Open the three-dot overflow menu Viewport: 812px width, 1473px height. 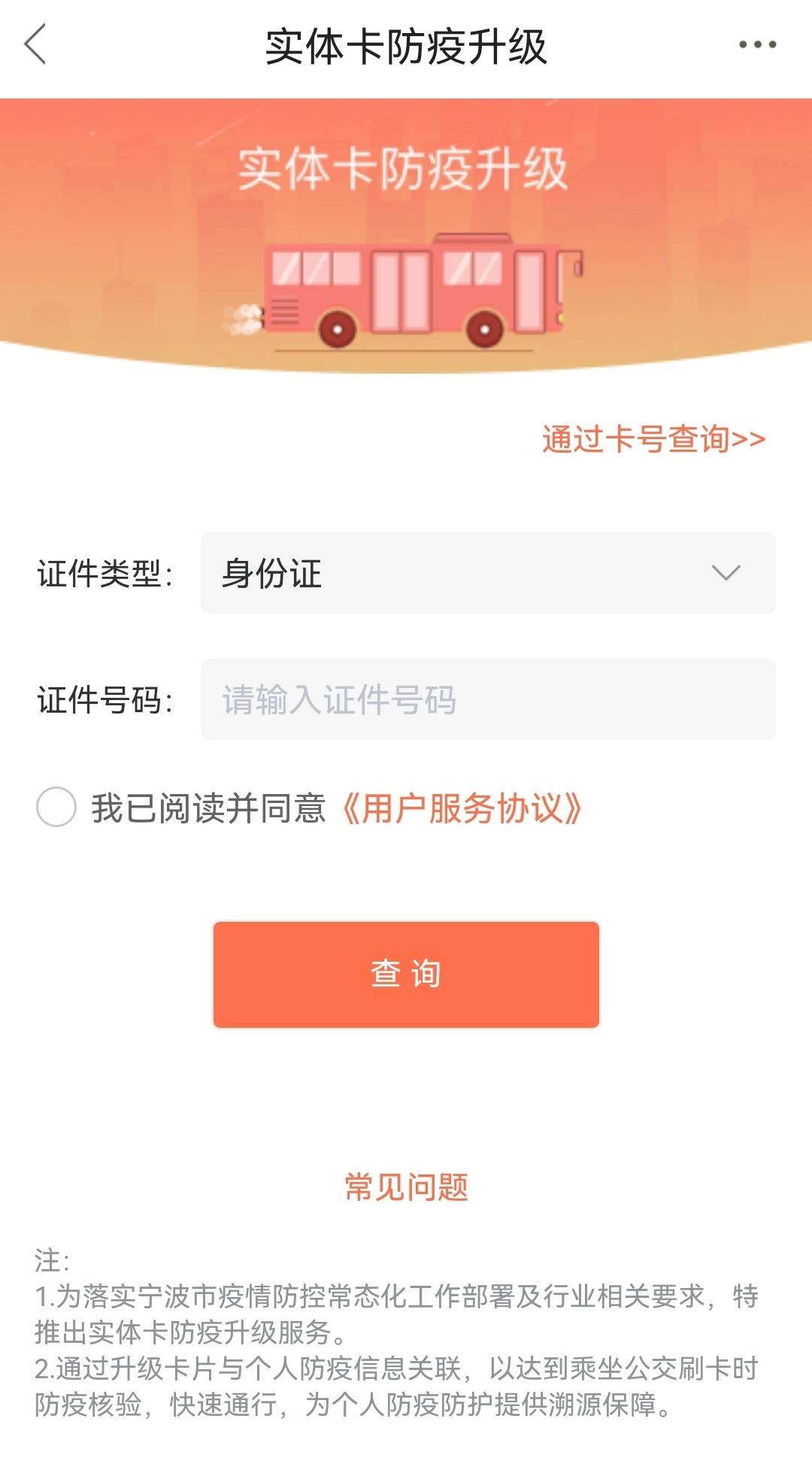point(757,45)
